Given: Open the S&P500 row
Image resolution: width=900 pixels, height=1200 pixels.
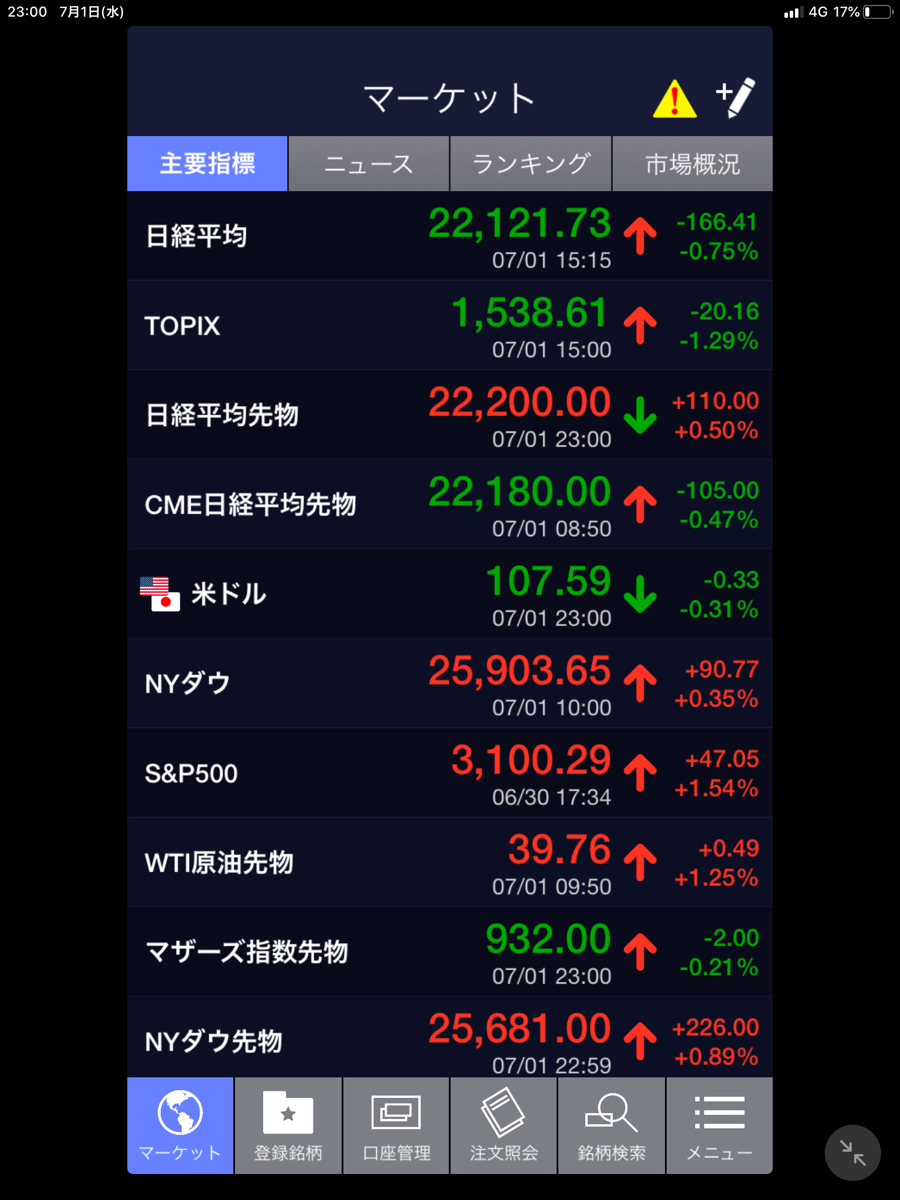Looking at the screenshot, I should [x=449, y=773].
